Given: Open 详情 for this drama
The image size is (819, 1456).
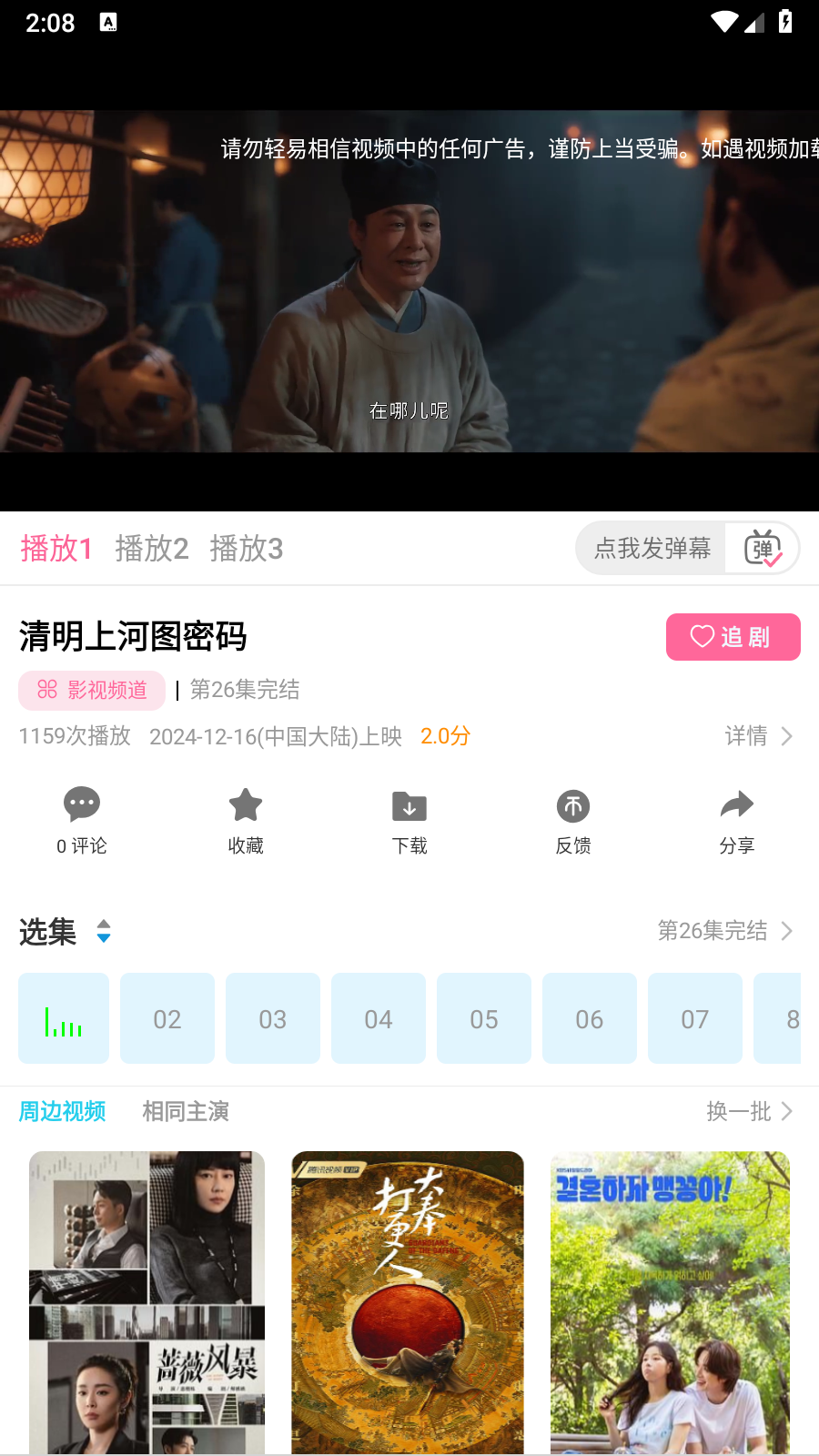Looking at the screenshot, I should click(758, 735).
